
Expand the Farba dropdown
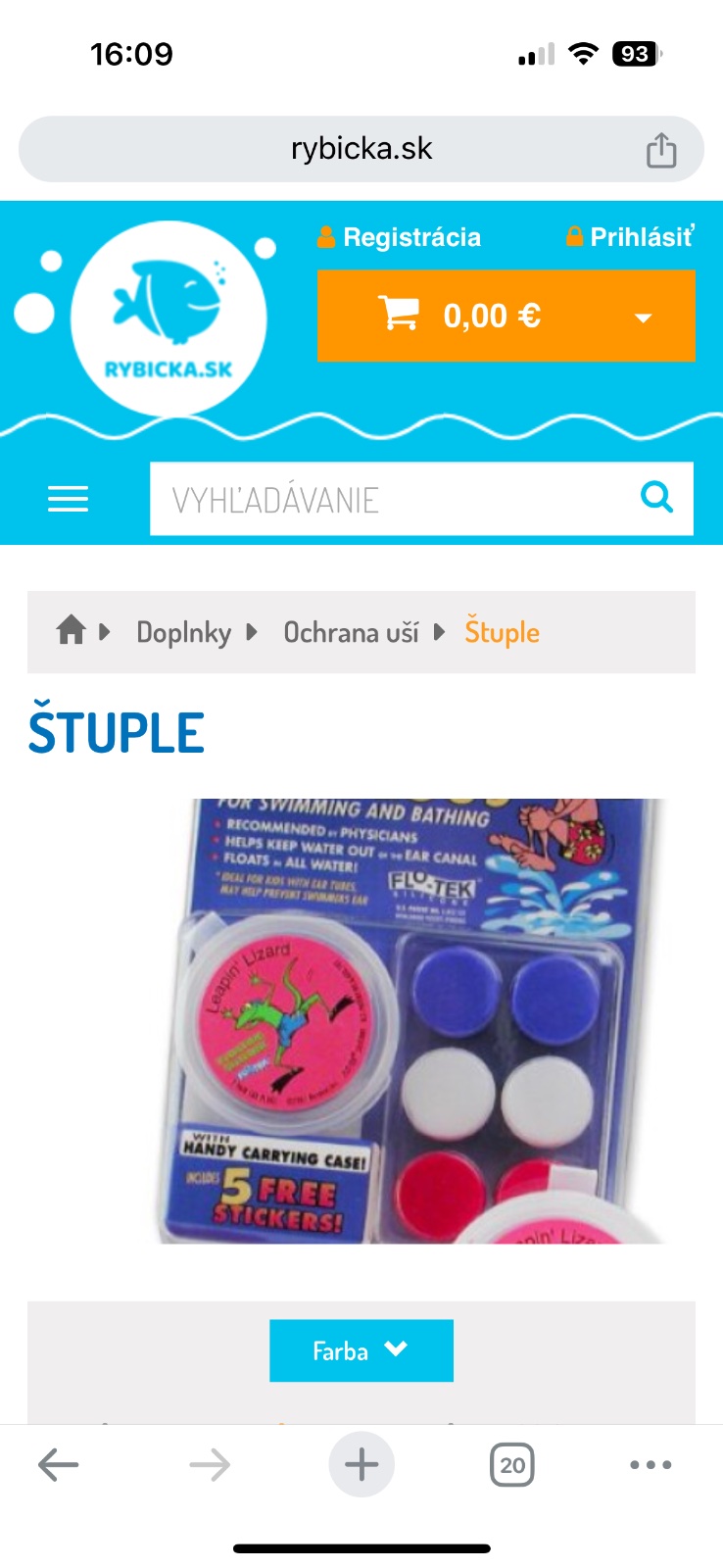click(x=361, y=1350)
